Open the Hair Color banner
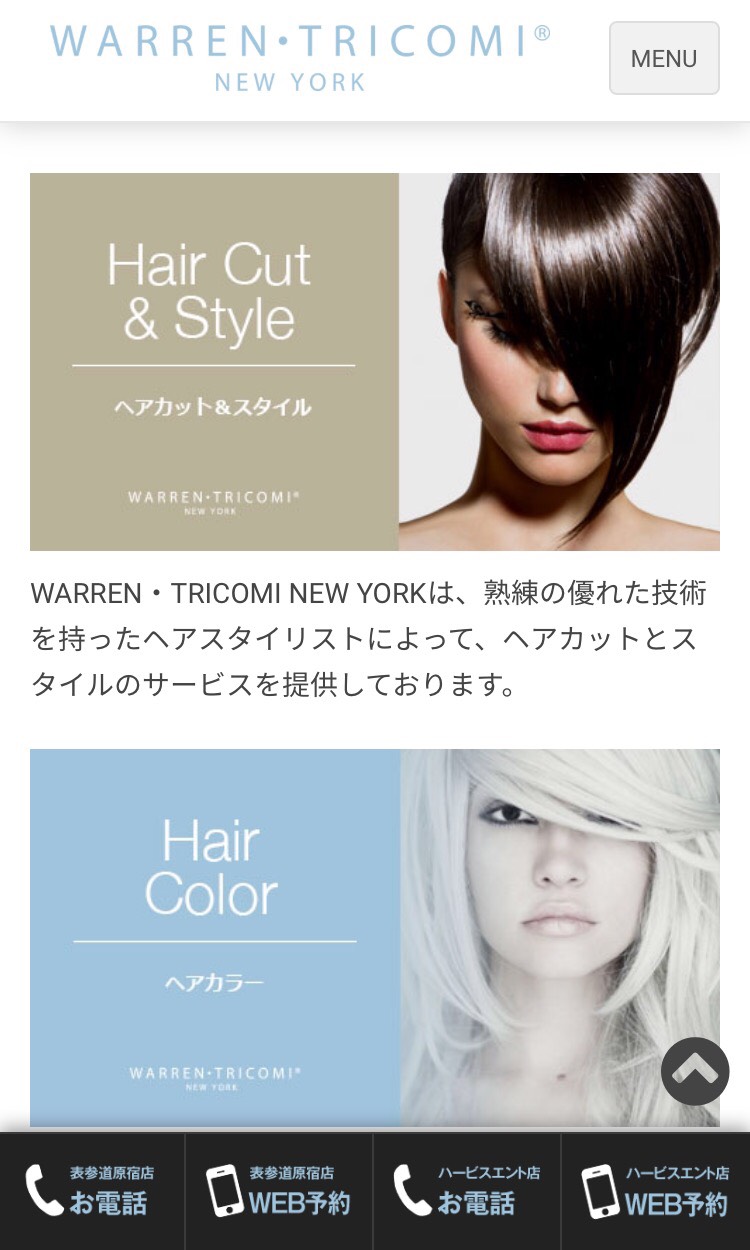The image size is (750, 1250). pos(375,938)
